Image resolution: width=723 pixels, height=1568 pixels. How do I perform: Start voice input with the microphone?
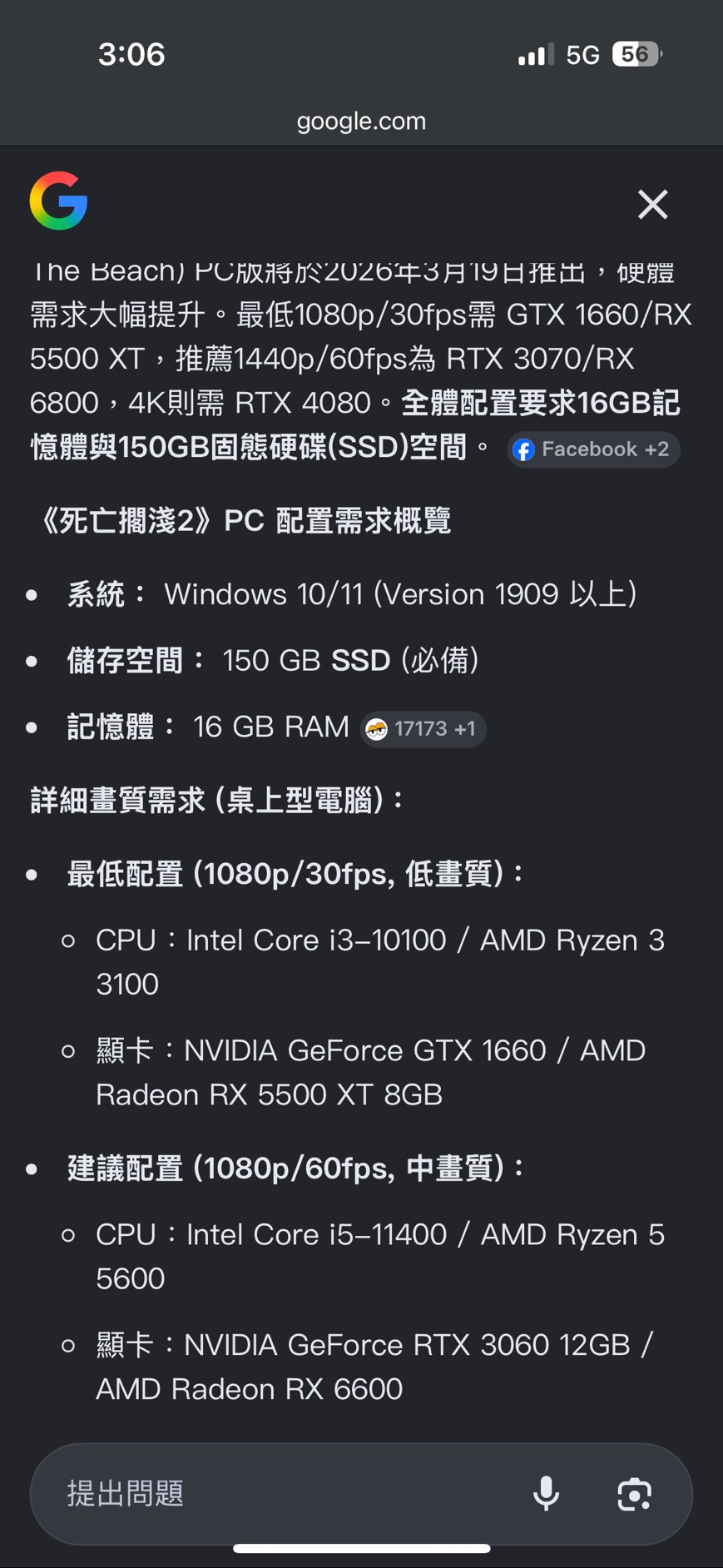546,1494
